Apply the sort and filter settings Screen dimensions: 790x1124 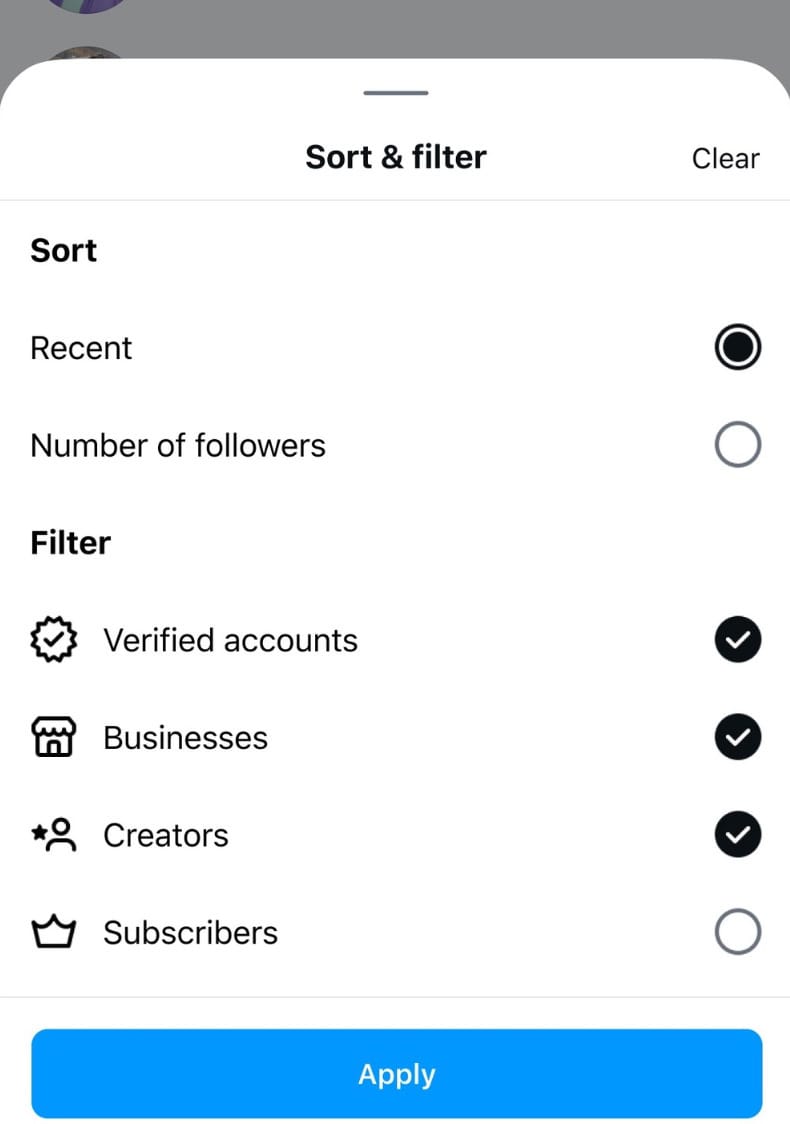396,1074
